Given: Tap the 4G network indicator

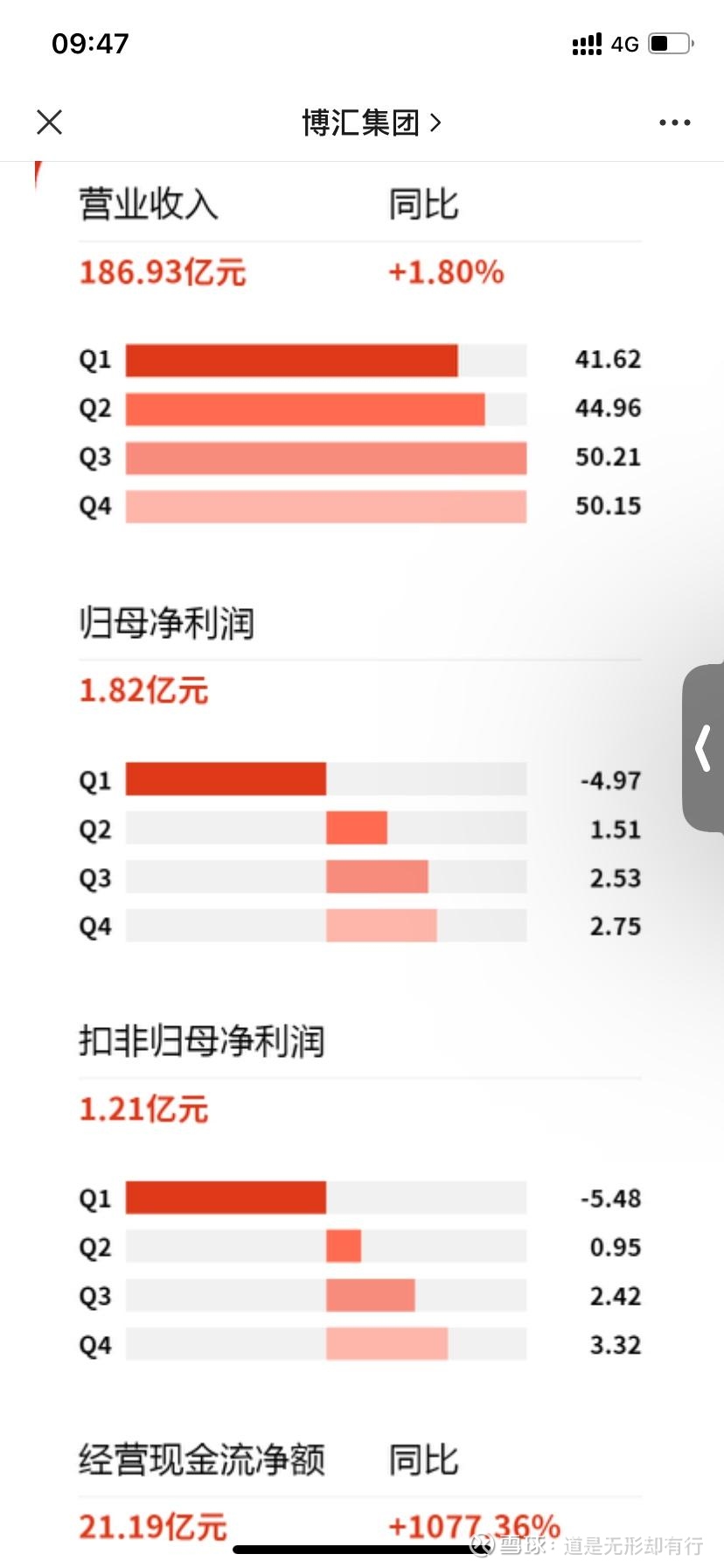Looking at the screenshot, I should pyautogui.click(x=624, y=44).
